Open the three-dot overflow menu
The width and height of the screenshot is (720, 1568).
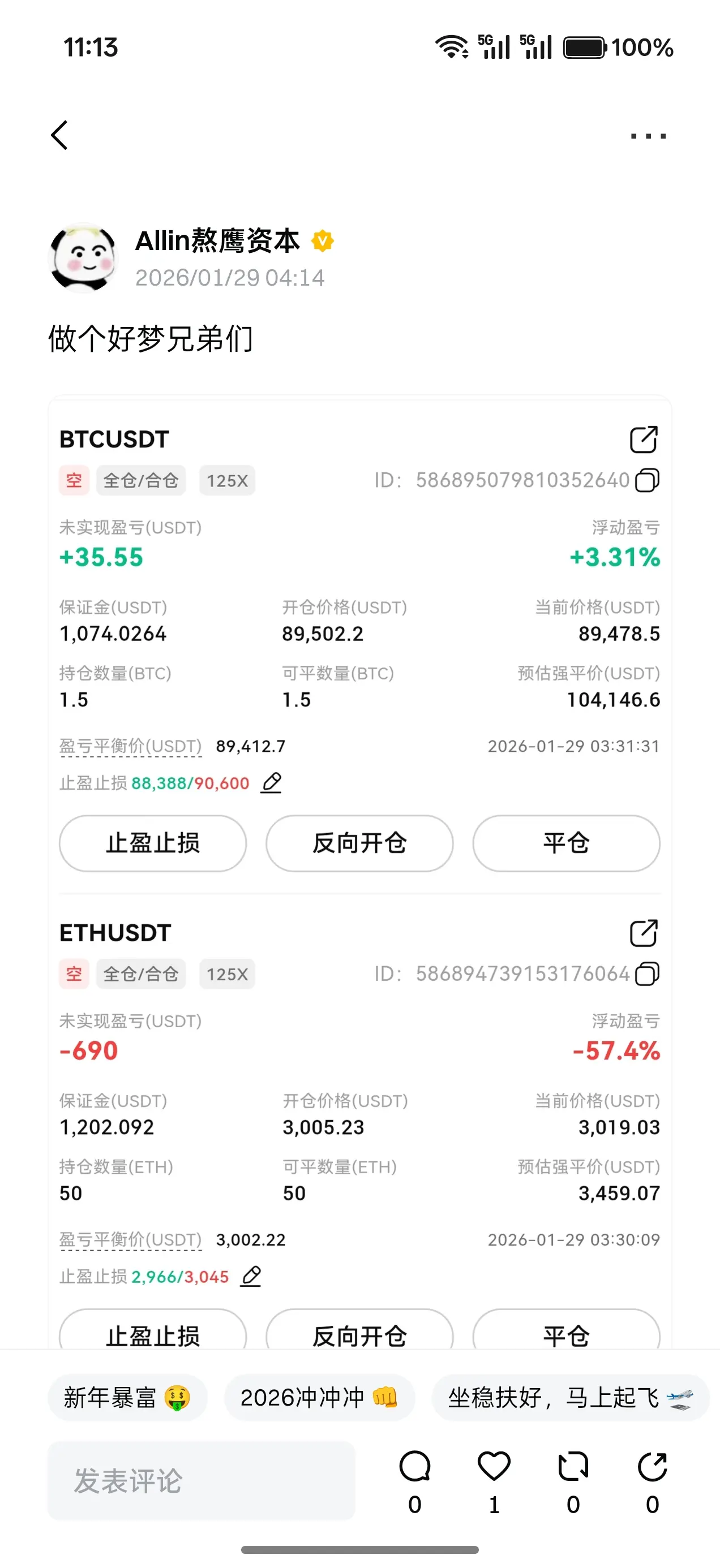648,136
